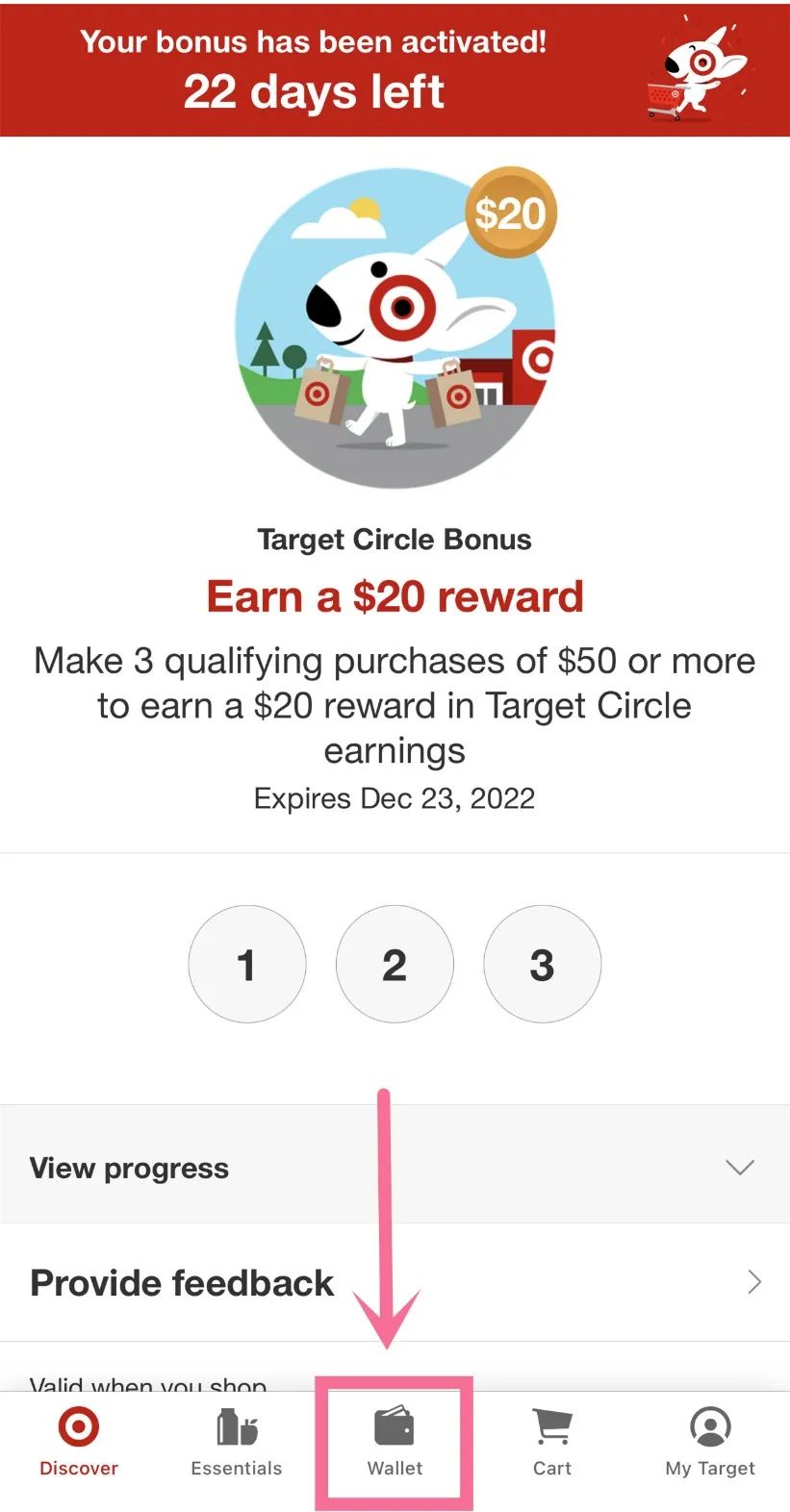Expand the View progress section

(395, 1168)
